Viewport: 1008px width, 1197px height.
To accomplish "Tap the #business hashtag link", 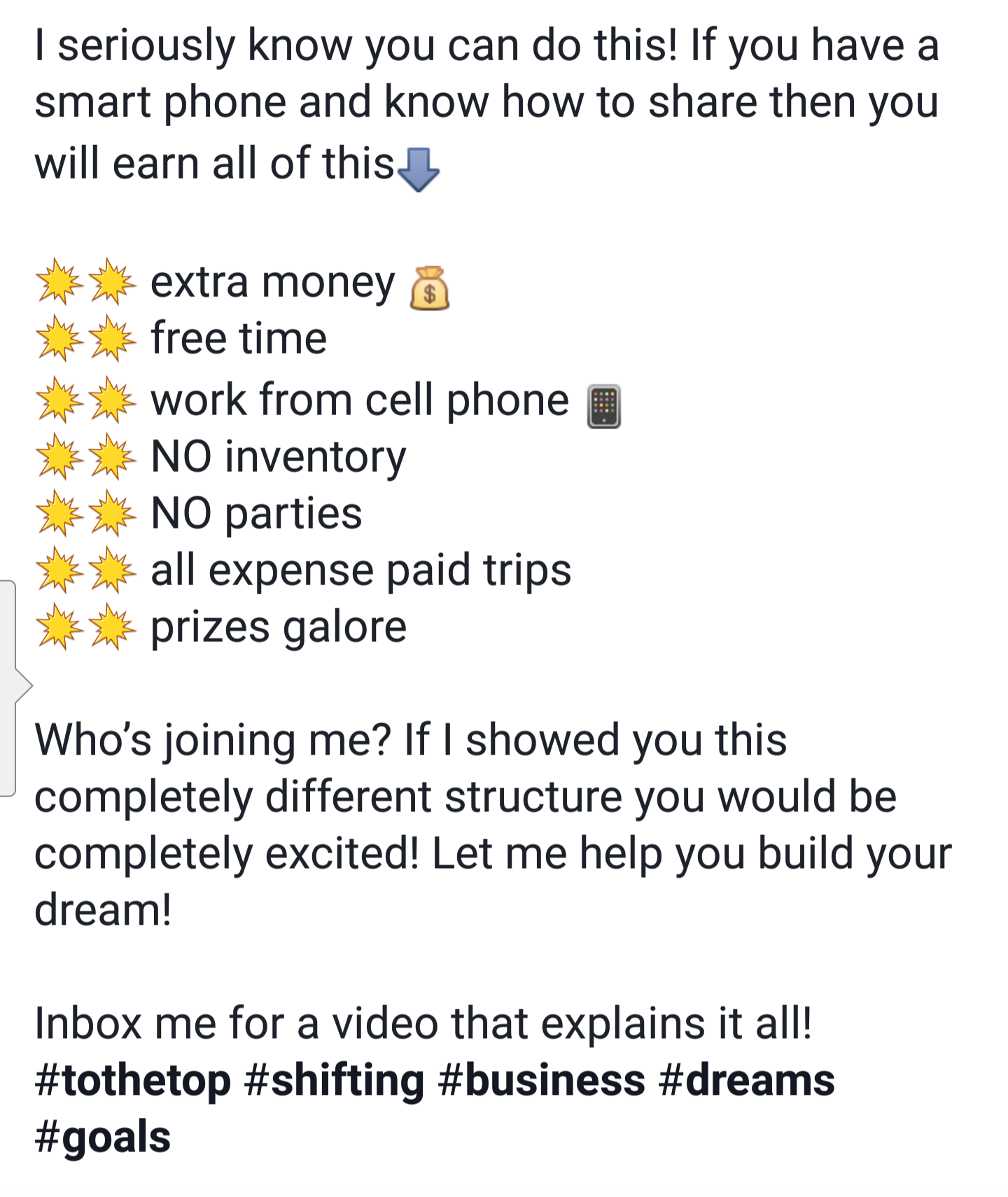I will [x=540, y=1080].
